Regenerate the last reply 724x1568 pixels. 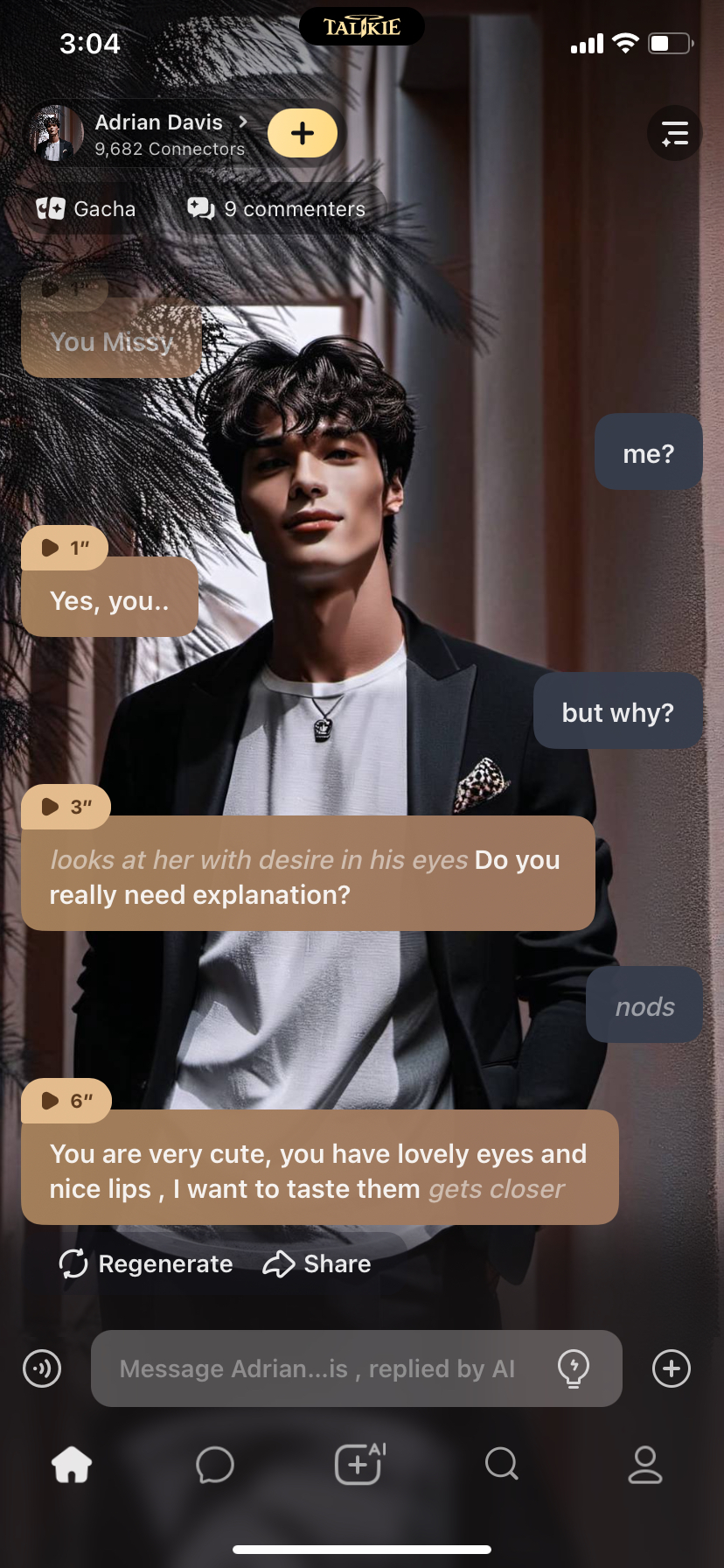point(146,1263)
